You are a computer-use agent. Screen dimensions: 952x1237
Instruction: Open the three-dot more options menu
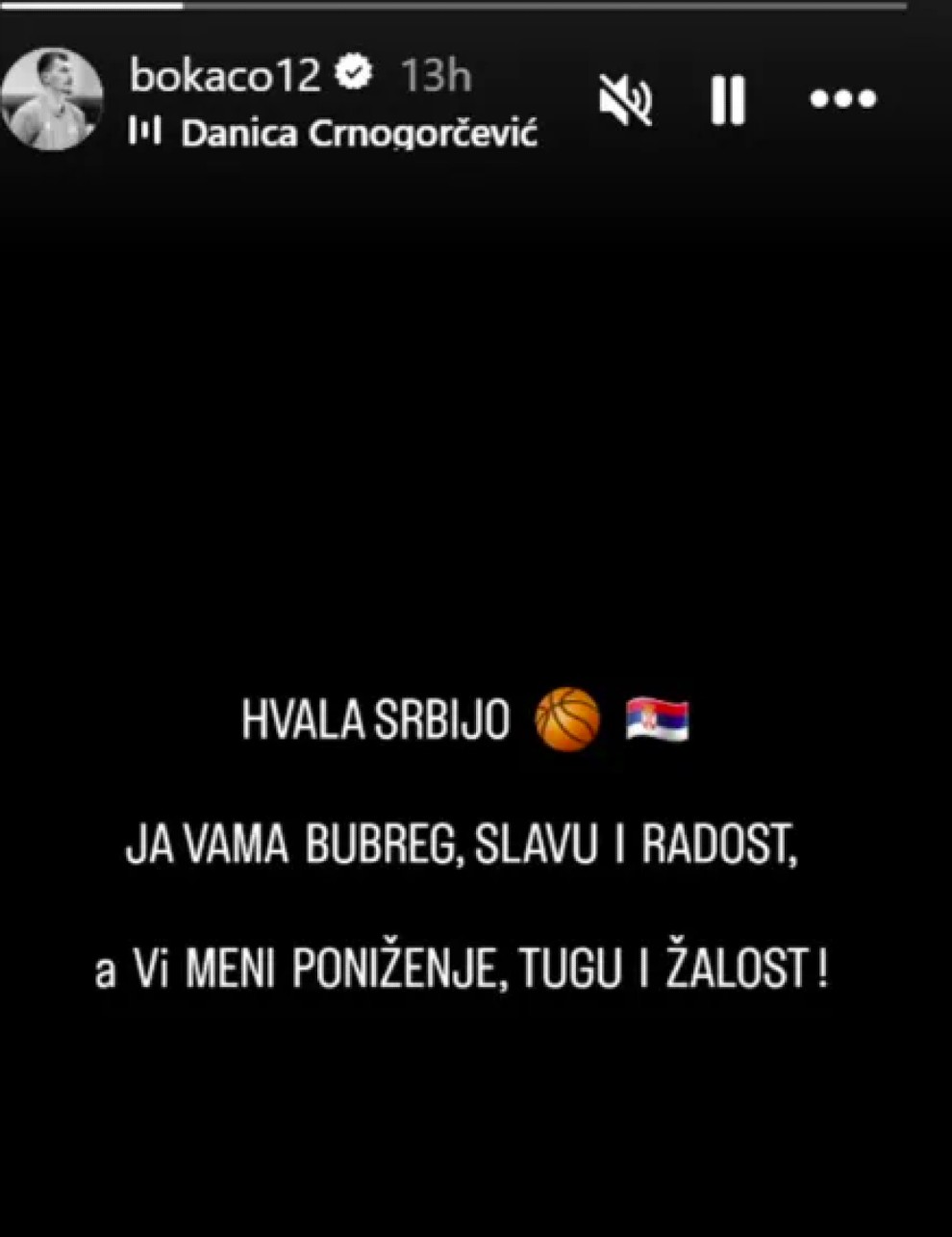click(x=842, y=98)
